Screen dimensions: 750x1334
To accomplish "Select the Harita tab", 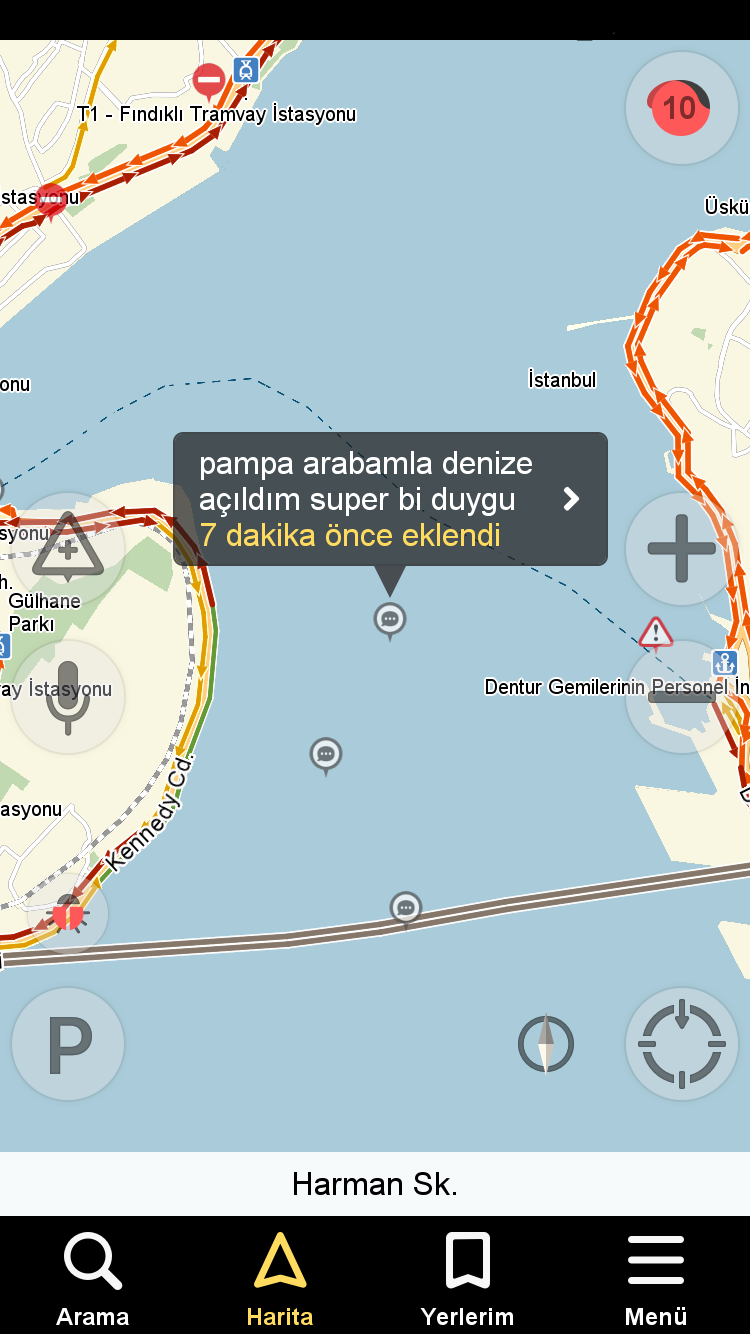I will tap(280, 1277).
